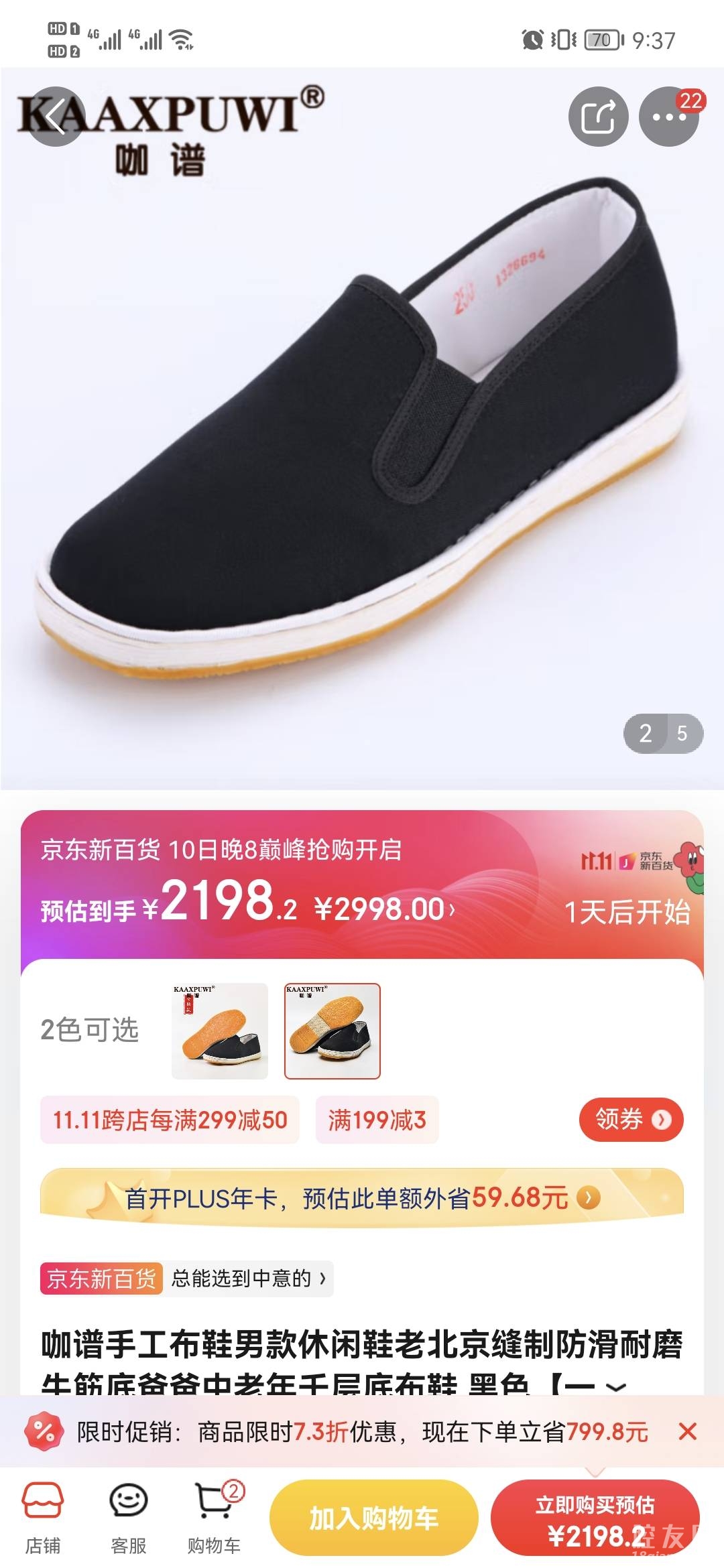Open the 满199减3 coupon tag
724x1568 pixels.
377,1120
